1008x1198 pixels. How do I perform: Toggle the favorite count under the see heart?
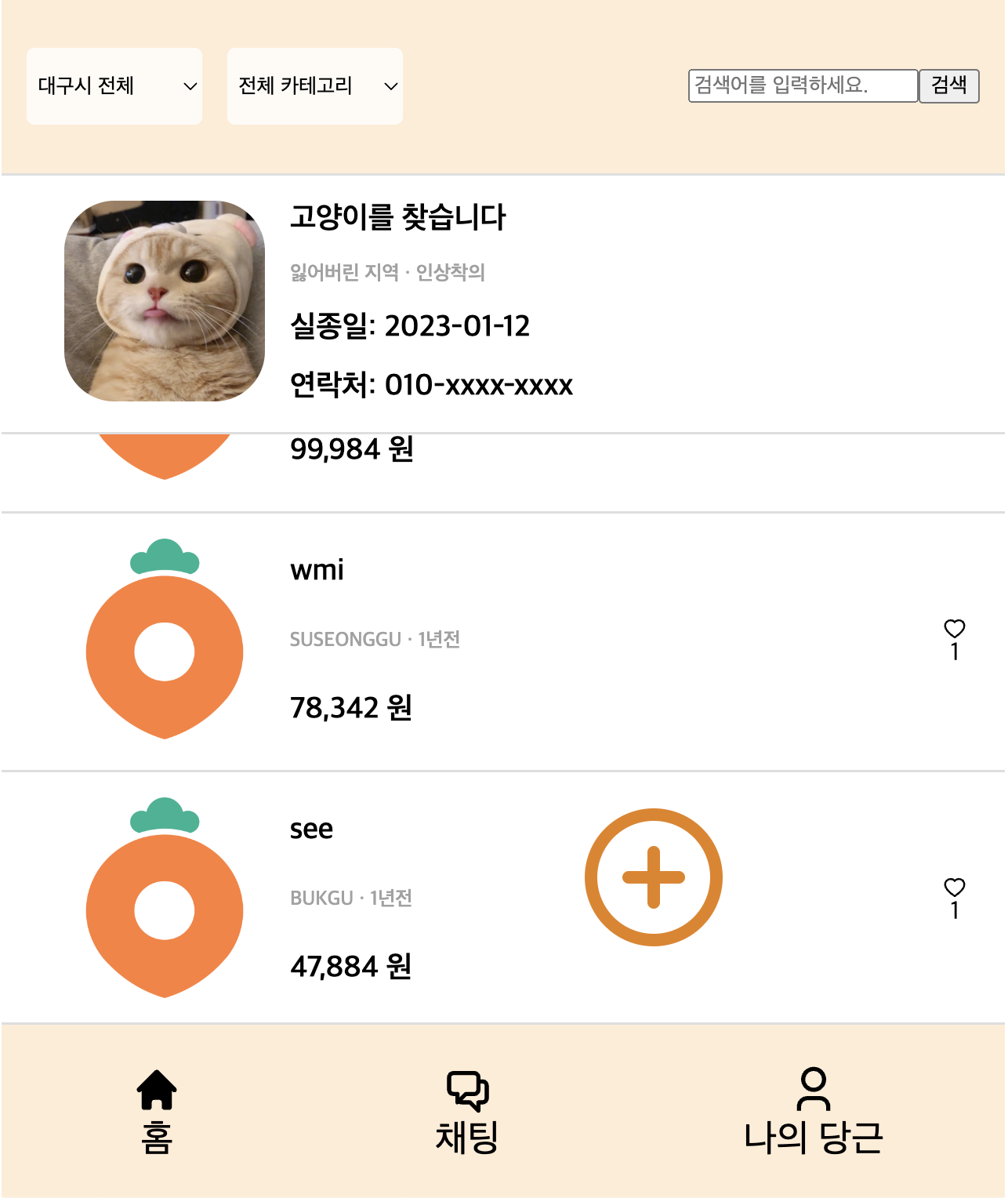tap(955, 909)
